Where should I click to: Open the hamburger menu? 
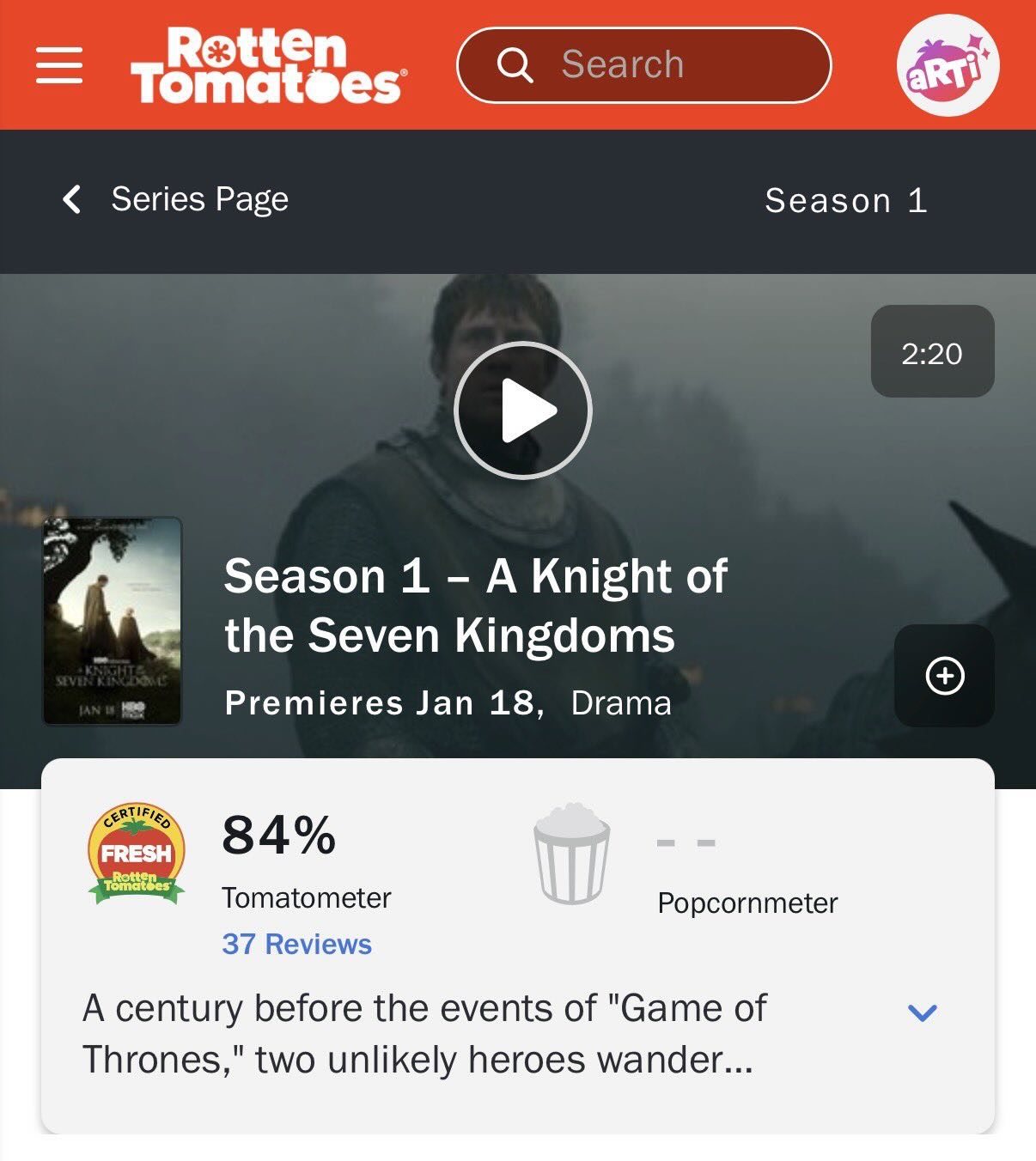tap(59, 65)
